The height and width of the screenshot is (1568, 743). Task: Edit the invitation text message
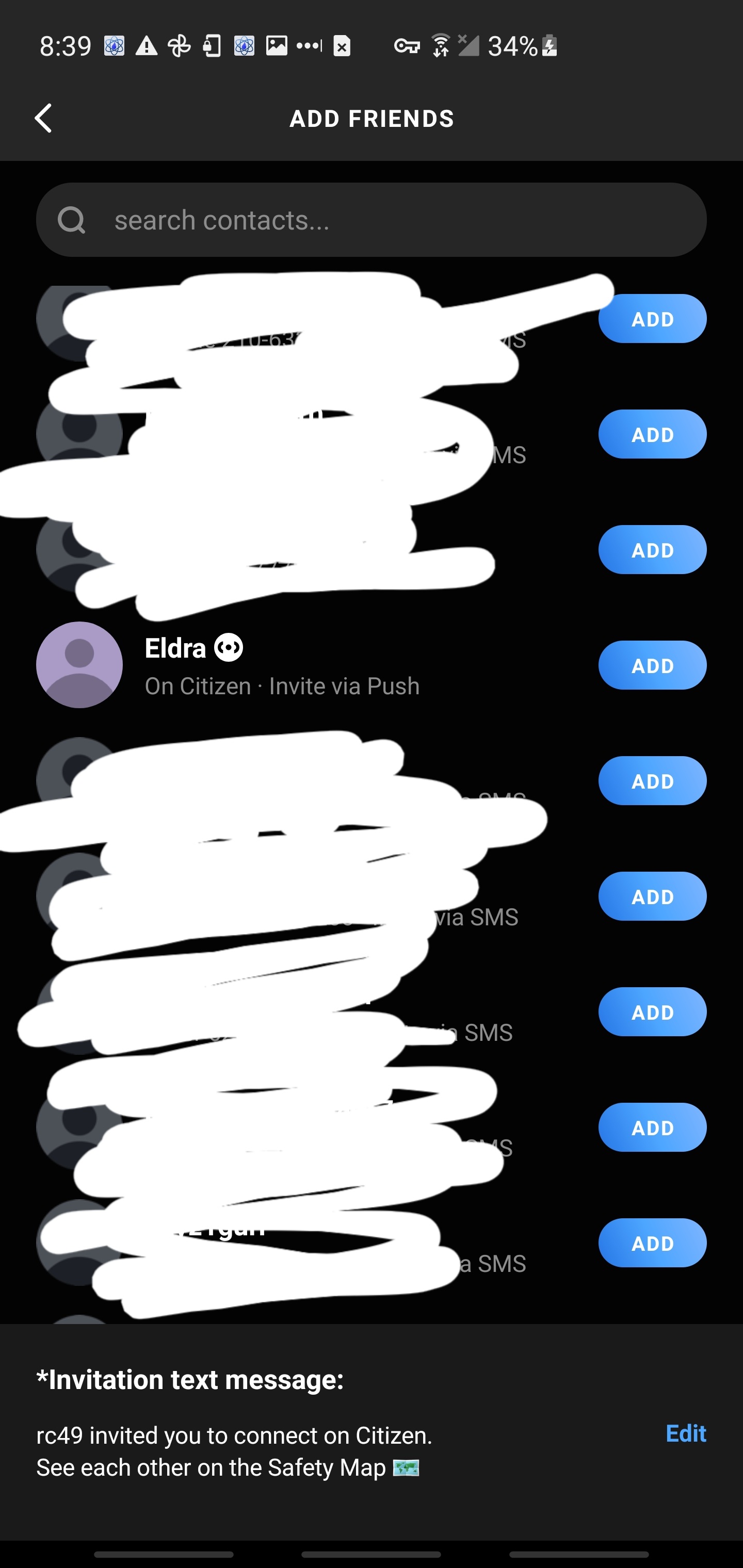coord(685,1433)
